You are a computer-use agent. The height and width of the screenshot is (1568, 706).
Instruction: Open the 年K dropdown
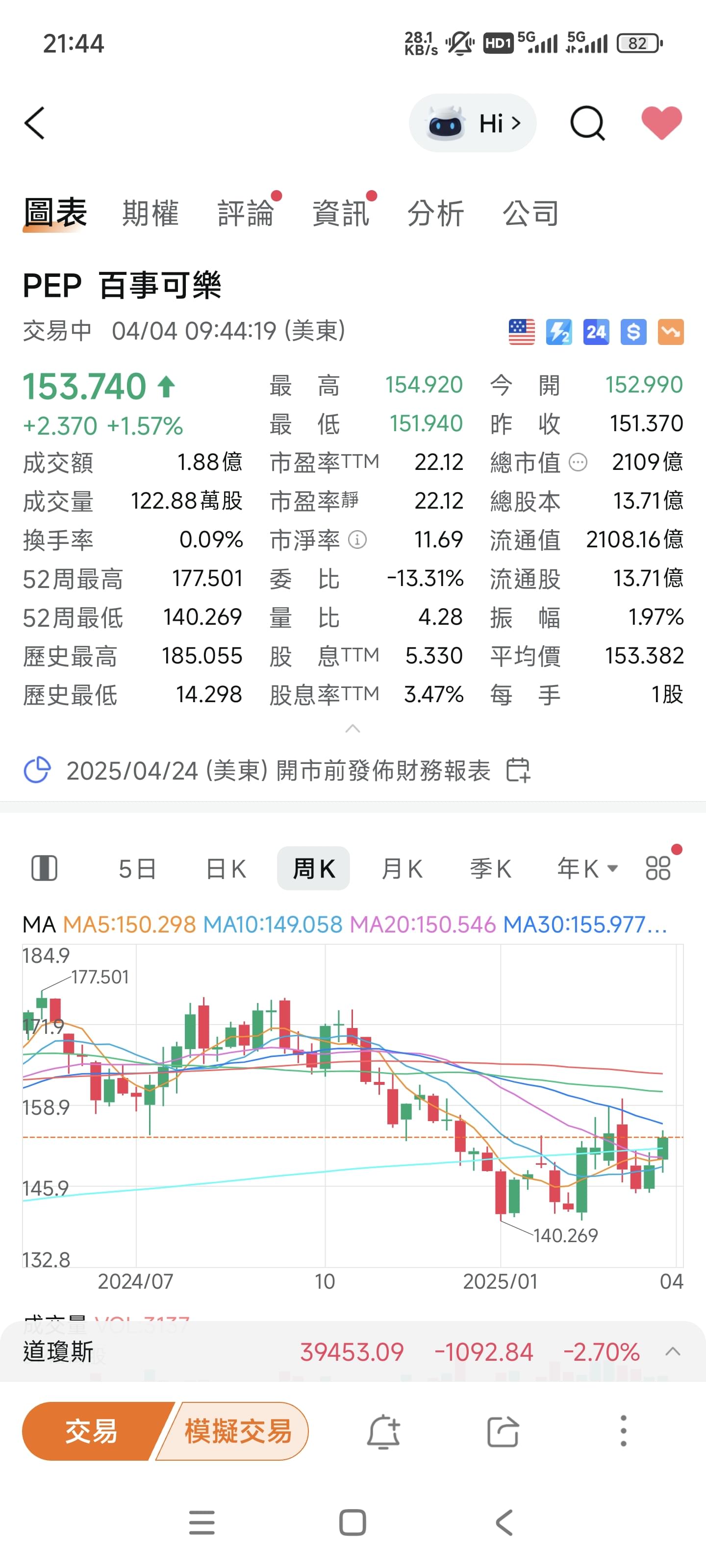tap(587, 869)
